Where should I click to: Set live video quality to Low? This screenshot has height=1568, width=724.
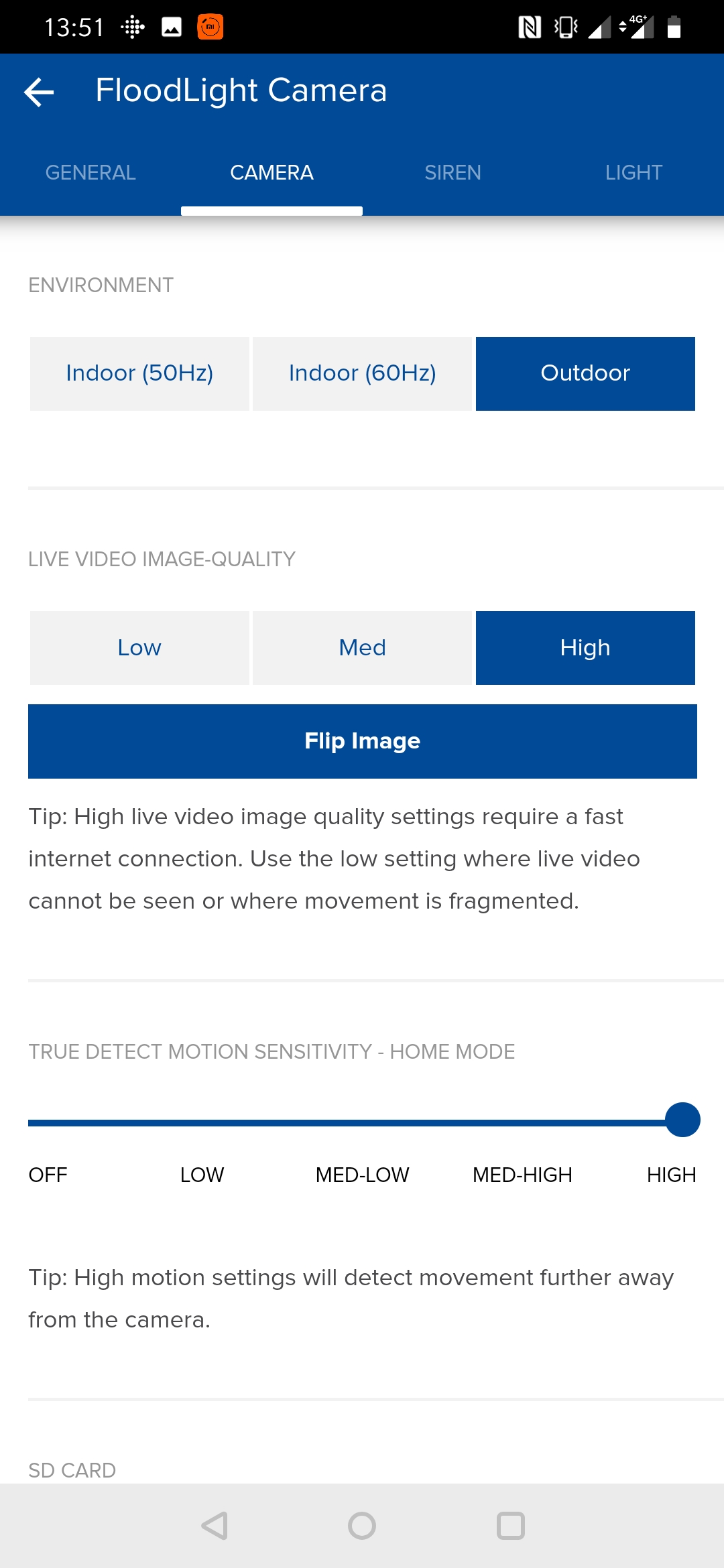[x=139, y=648]
